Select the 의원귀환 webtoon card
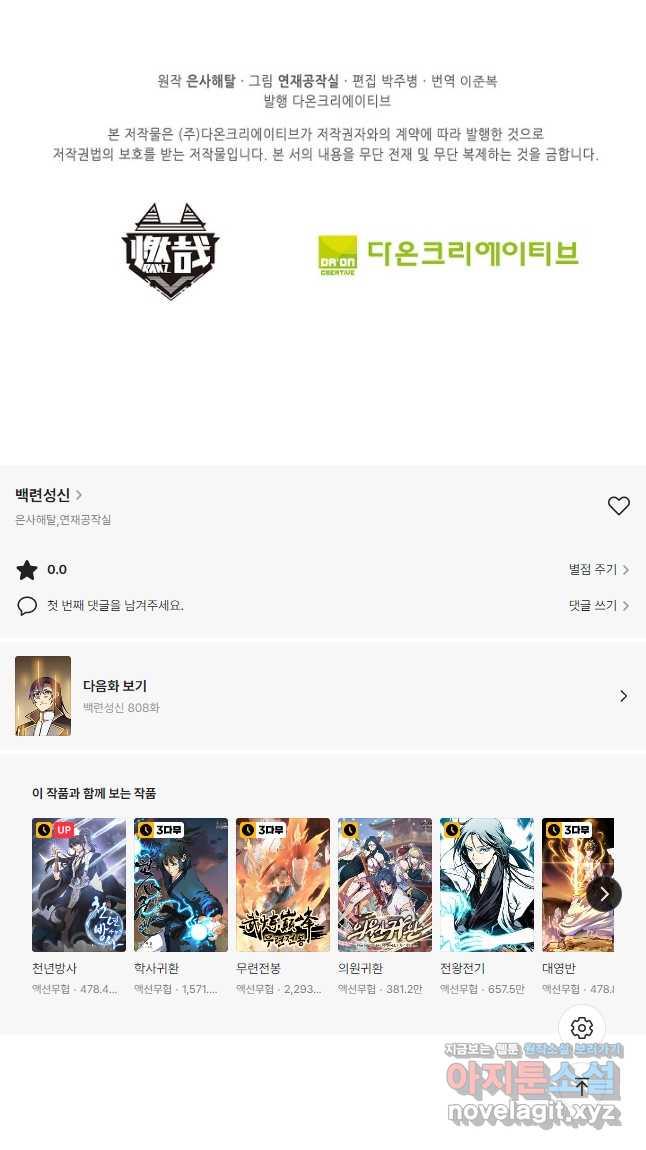 (385, 885)
